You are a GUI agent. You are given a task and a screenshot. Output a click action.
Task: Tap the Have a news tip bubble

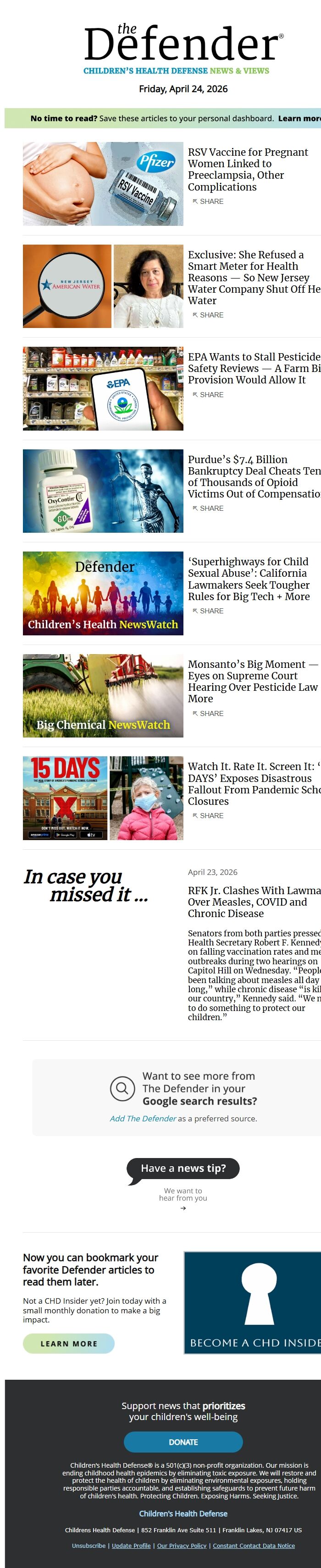pos(183,1168)
